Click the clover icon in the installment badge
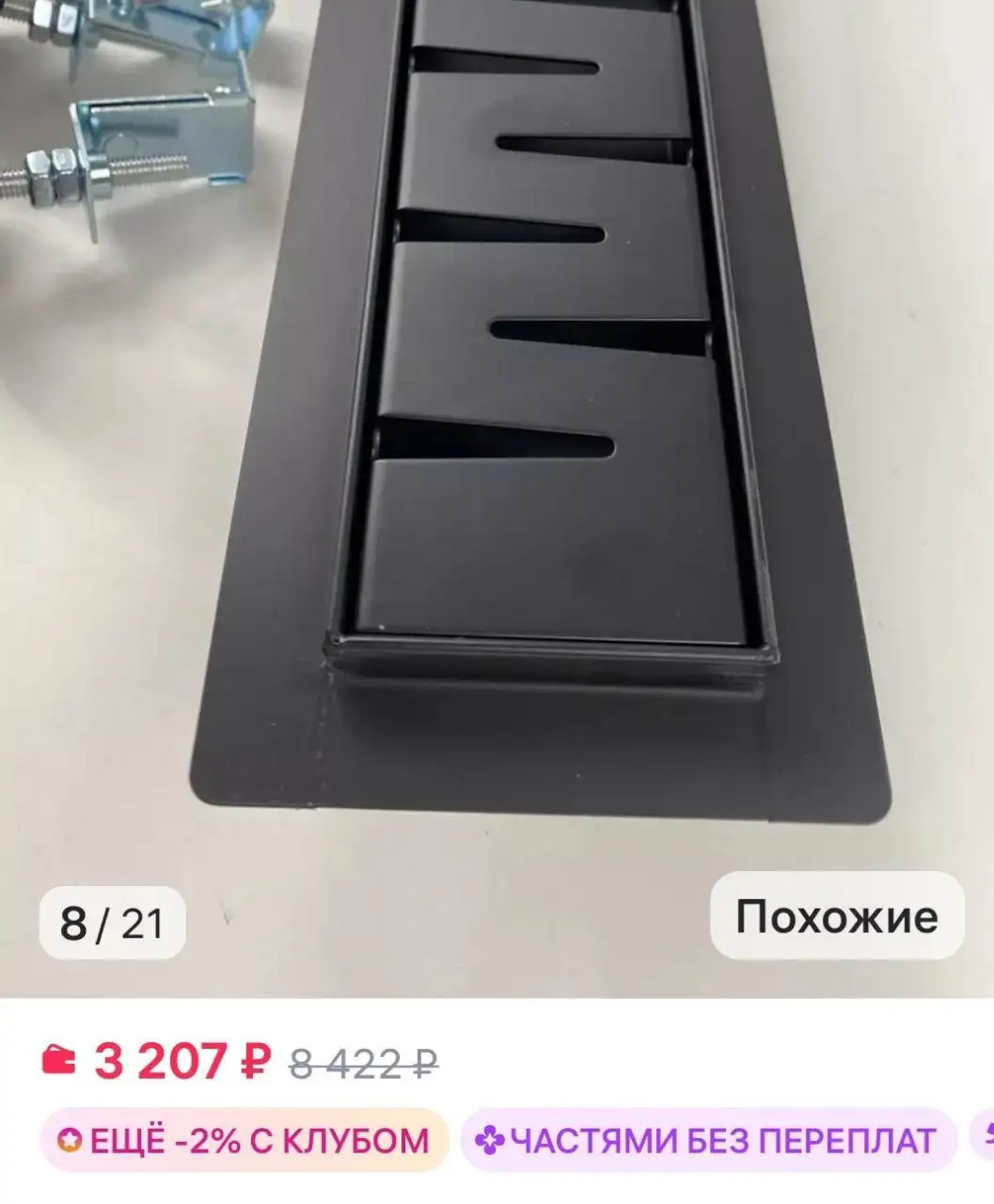 point(488,1139)
